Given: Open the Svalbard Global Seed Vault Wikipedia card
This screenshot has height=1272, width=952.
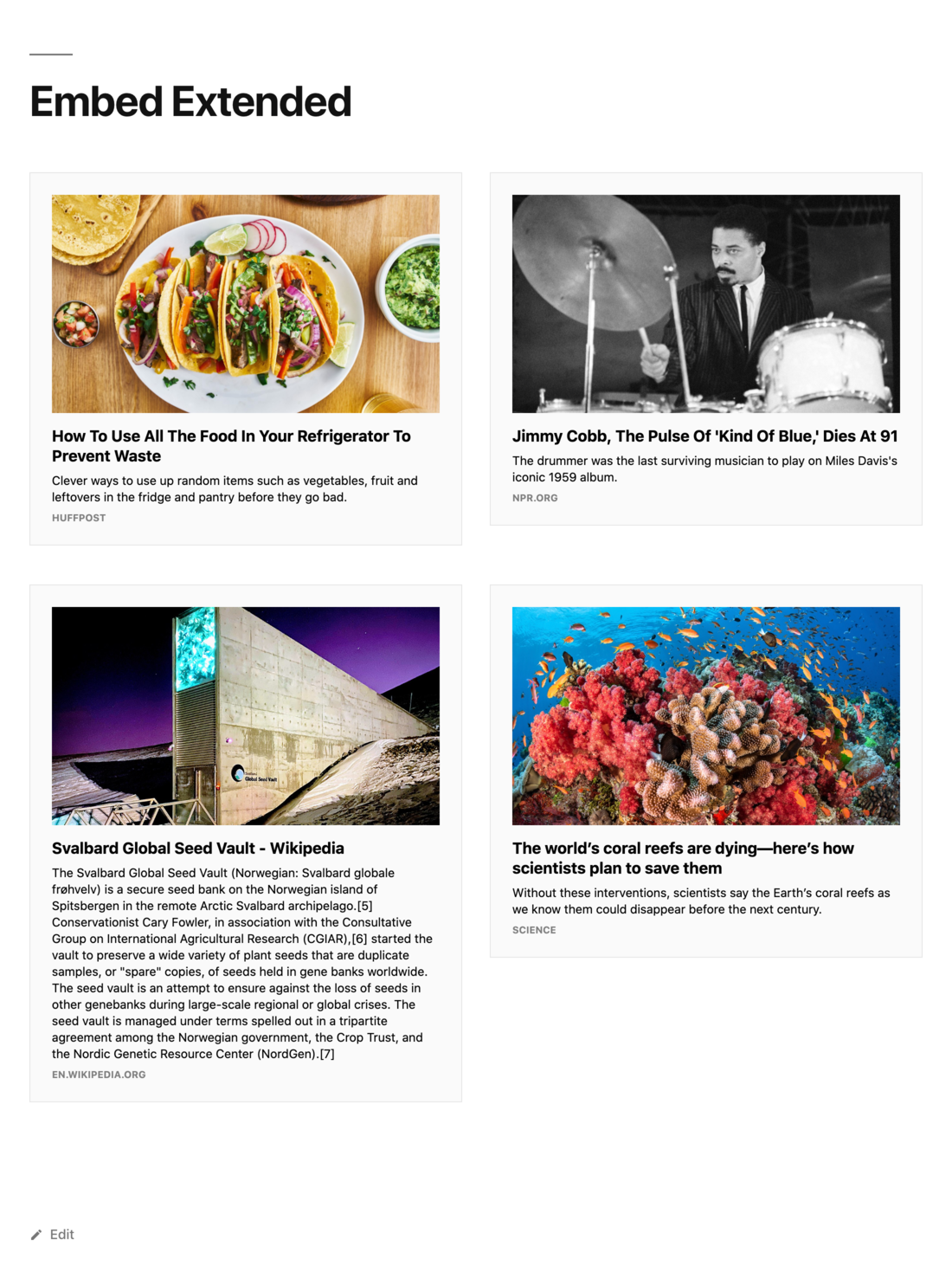Looking at the screenshot, I should tap(246, 843).
